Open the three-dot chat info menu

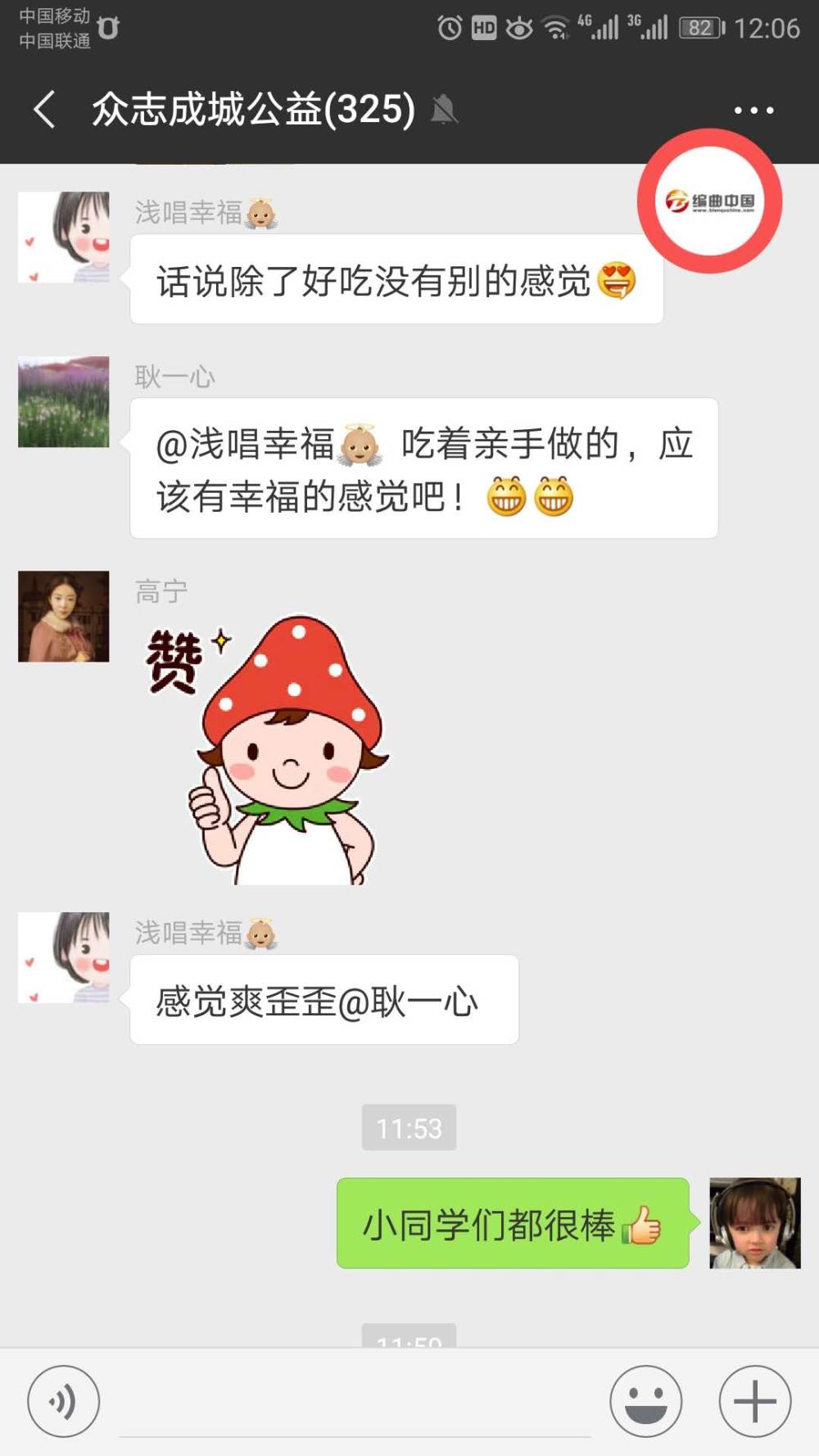click(x=753, y=110)
